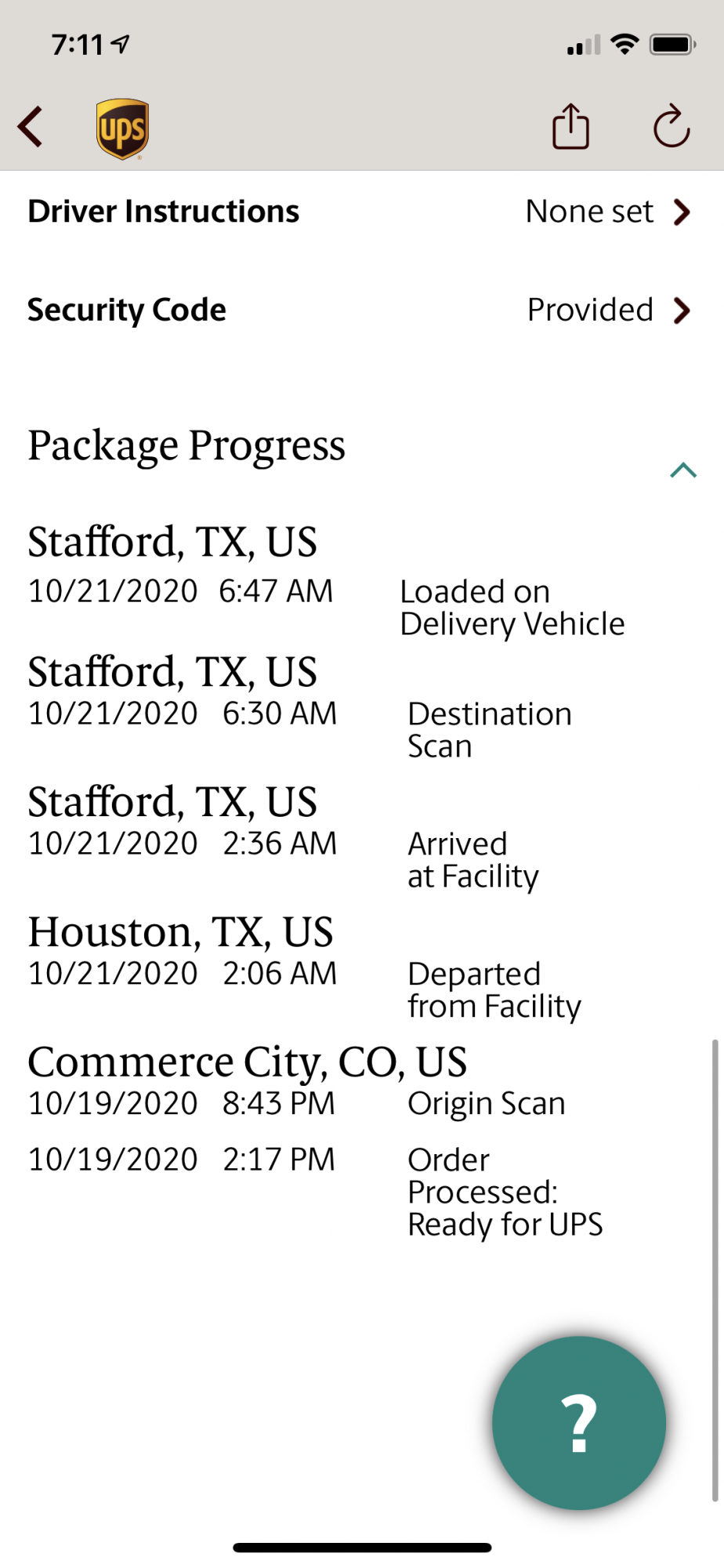Go back using the top-left arrow
The width and height of the screenshot is (724, 1568).
(x=31, y=127)
